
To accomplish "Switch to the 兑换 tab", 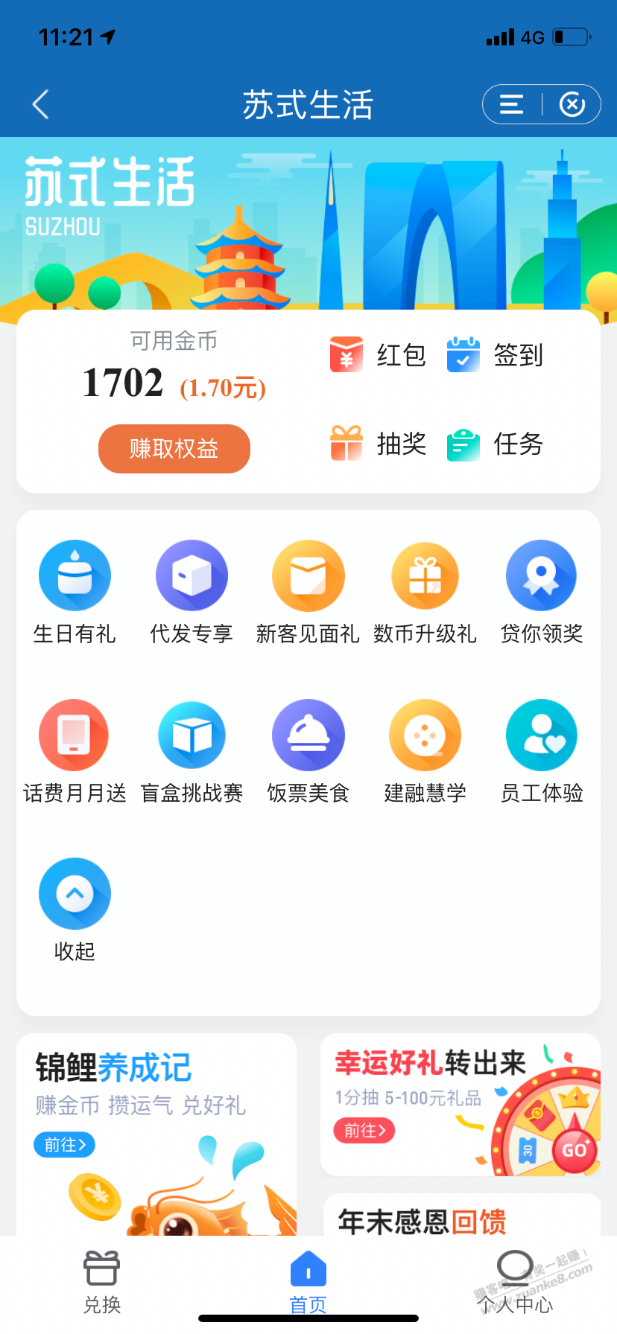I will 102,1282.
